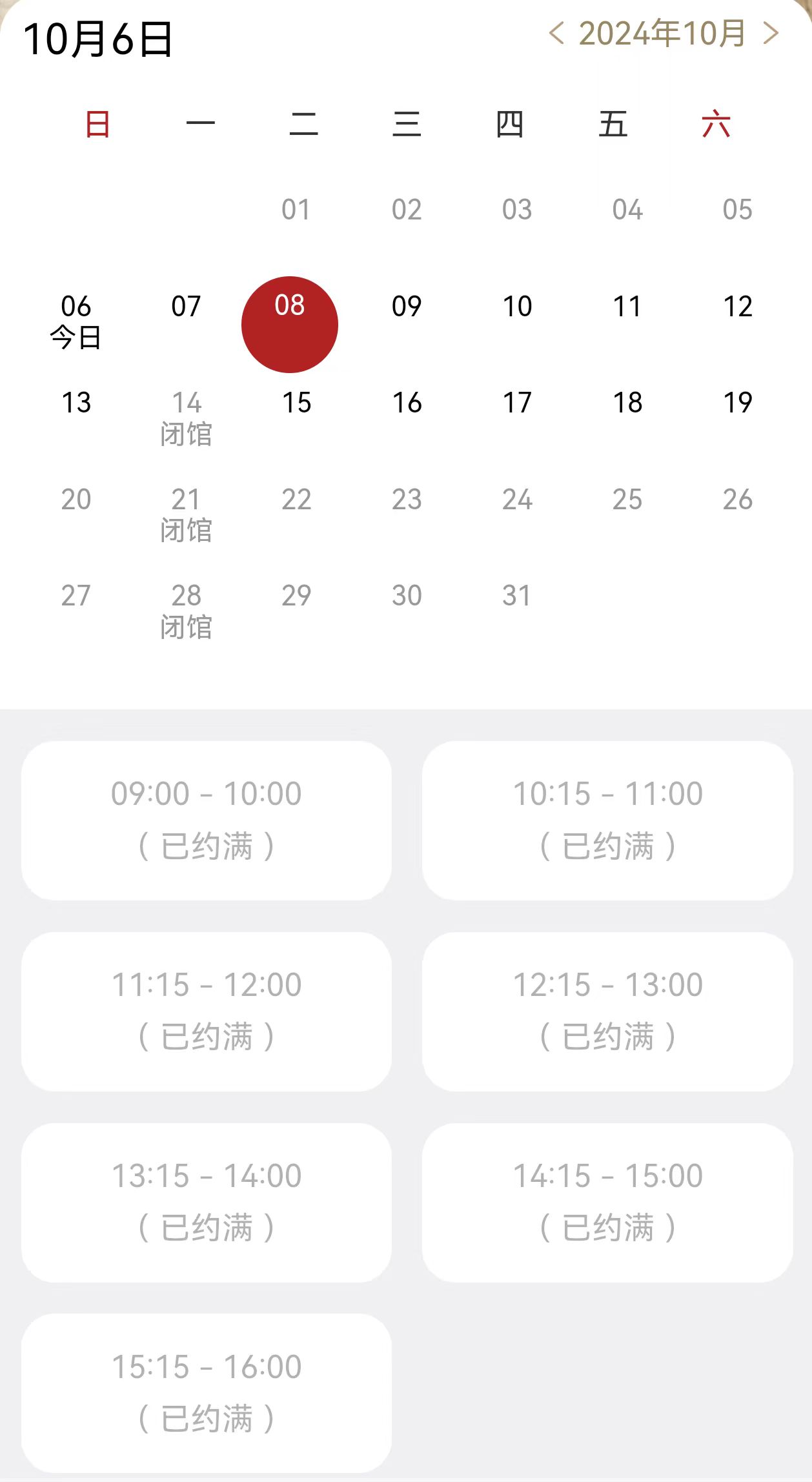This screenshot has height=1482, width=812.
Task: Go to the previous month
Action: 556,34
